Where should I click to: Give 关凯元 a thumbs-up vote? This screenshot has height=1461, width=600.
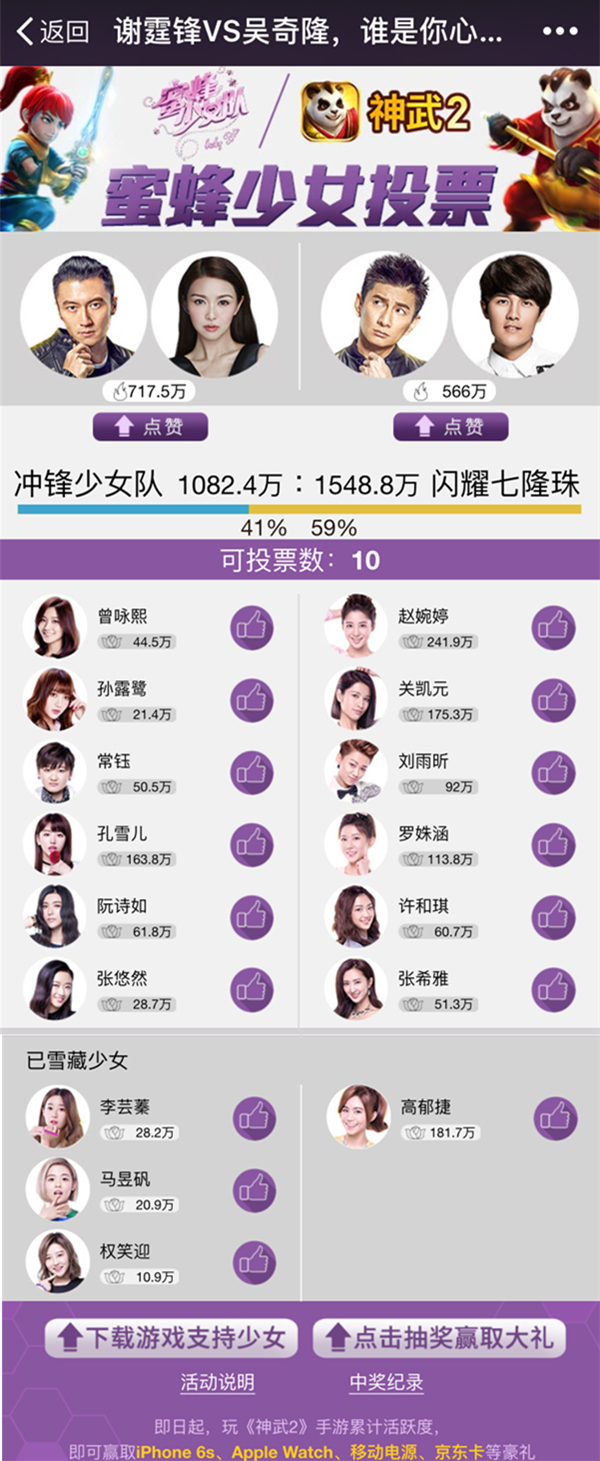click(x=553, y=701)
